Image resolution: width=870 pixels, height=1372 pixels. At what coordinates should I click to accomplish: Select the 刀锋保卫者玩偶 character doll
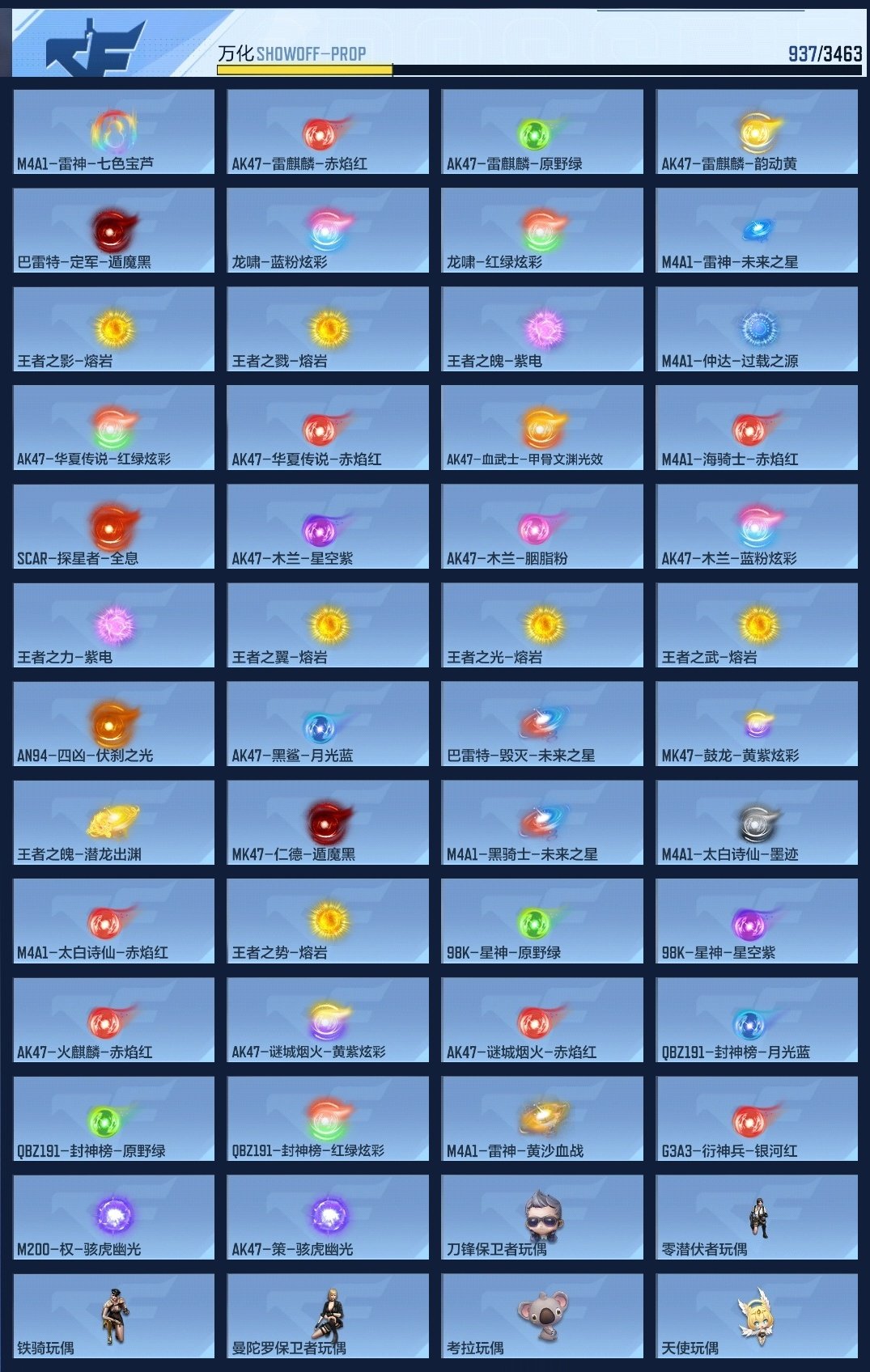coord(542,1217)
